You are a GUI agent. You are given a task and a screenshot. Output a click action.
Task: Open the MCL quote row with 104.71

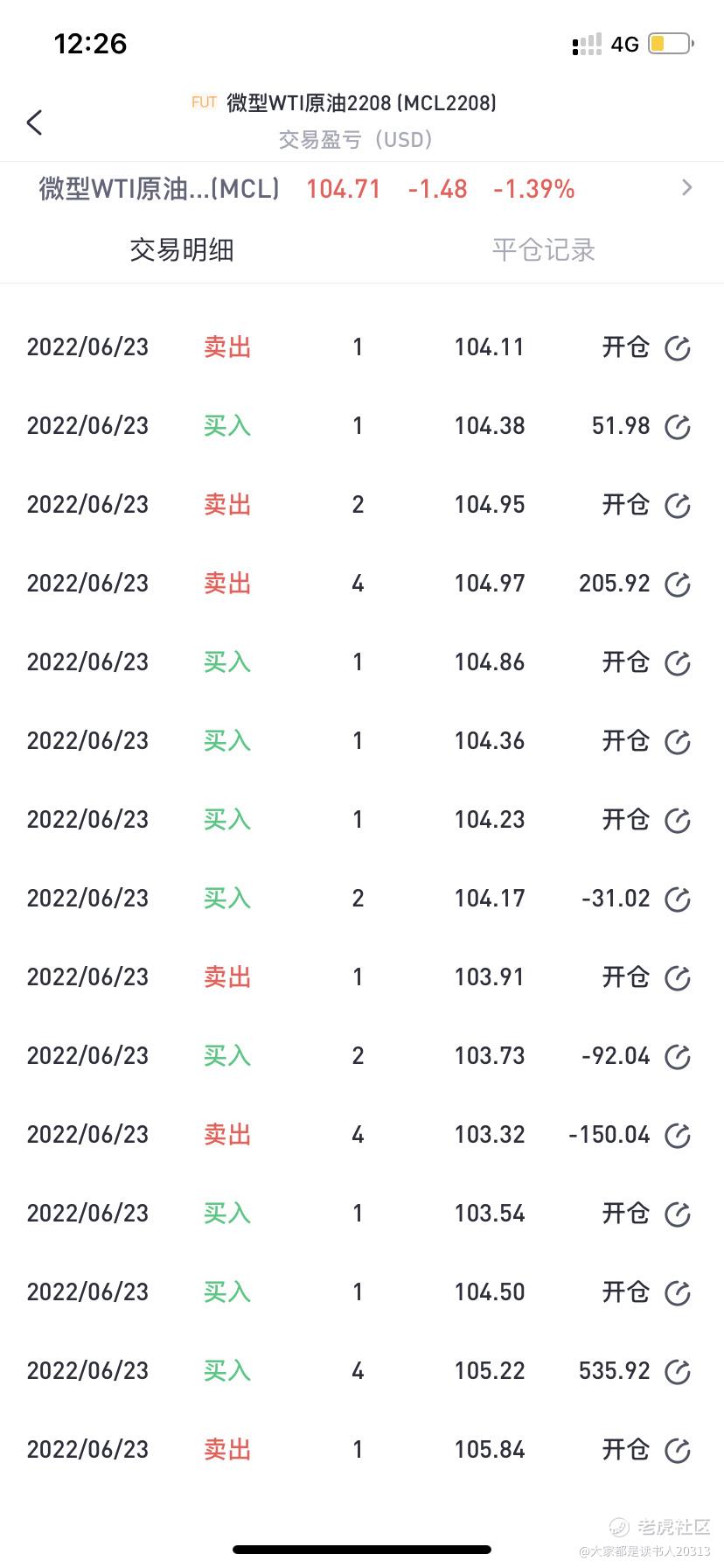click(362, 189)
